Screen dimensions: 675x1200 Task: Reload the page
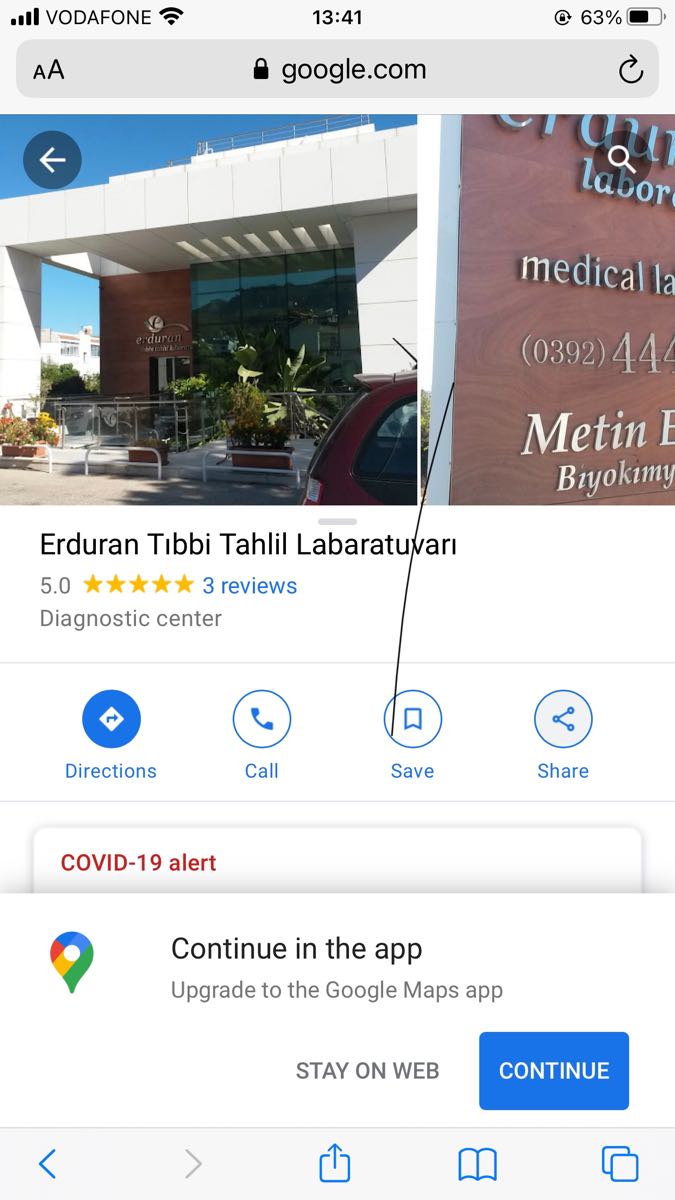point(630,70)
